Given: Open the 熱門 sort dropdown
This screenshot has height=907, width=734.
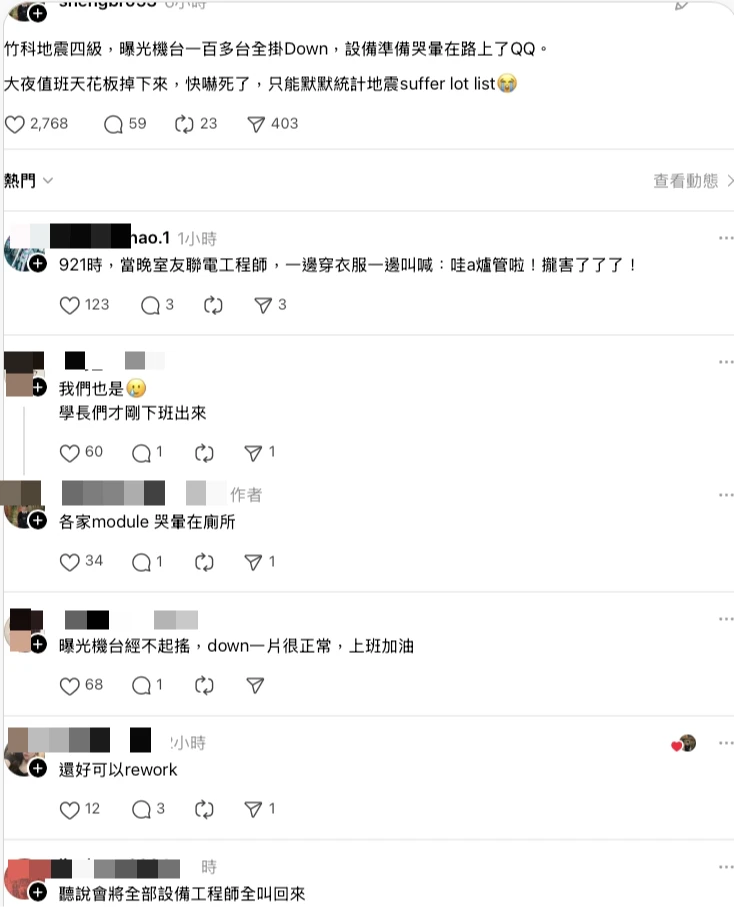Looking at the screenshot, I should [29, 181].
